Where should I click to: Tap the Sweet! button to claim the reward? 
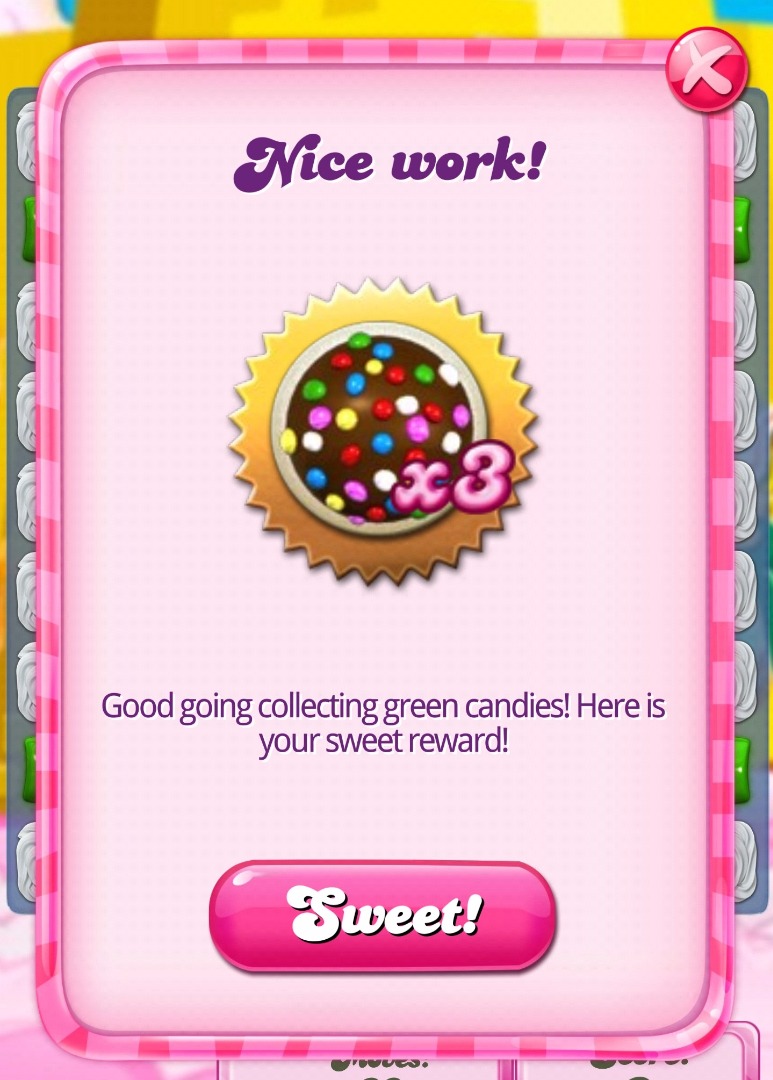tap(382, 914)
